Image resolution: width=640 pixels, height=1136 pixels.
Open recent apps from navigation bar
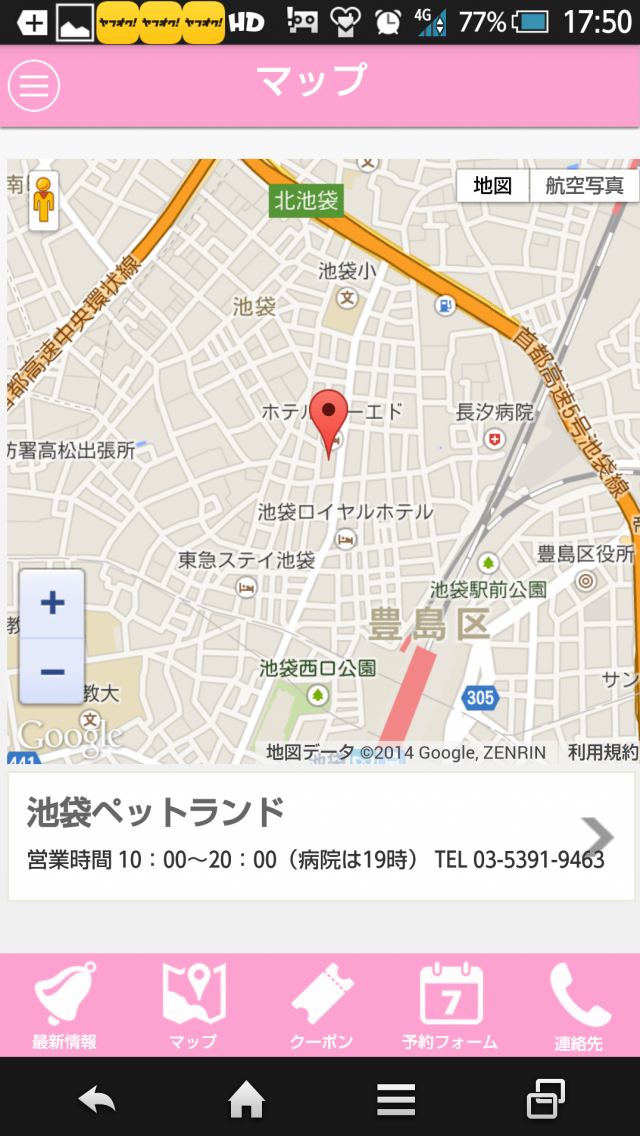point(546,1100)
